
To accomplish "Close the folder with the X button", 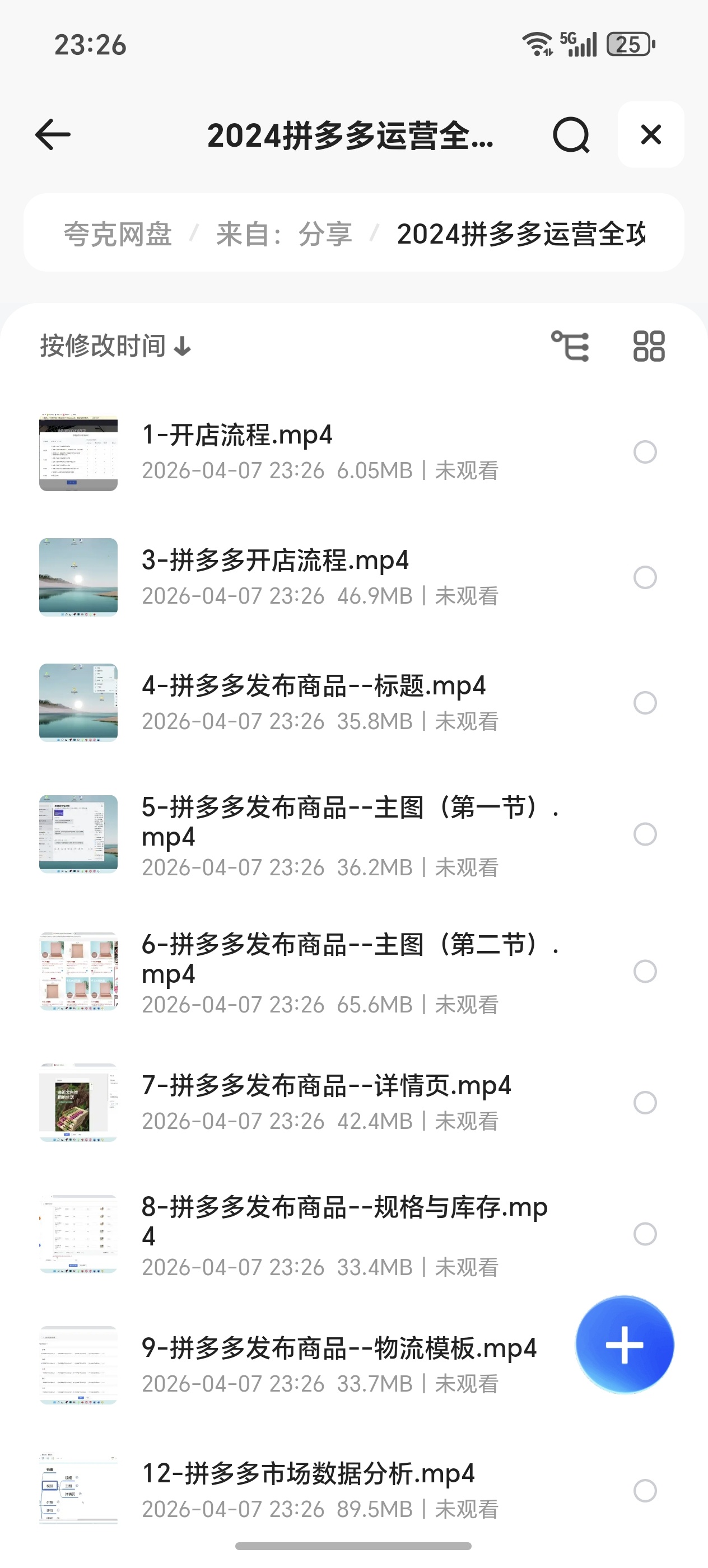I will 650,134.
